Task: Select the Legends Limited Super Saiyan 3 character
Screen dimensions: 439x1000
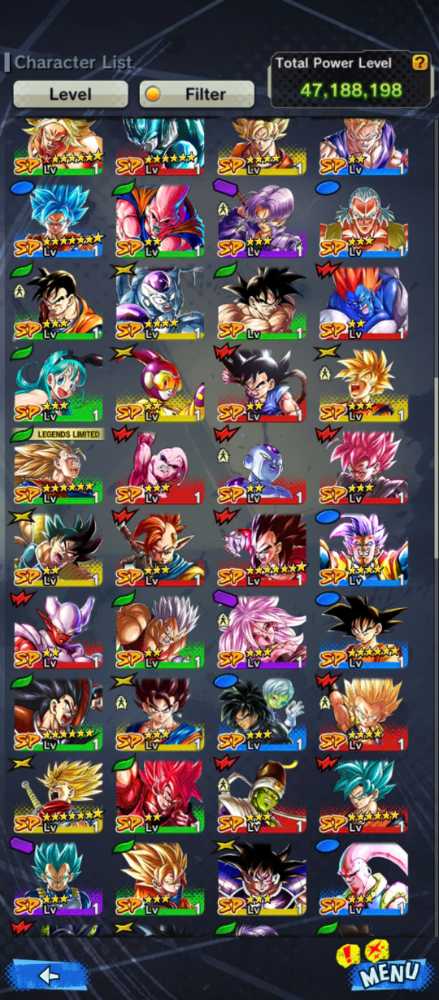Action: coord(57,467)
